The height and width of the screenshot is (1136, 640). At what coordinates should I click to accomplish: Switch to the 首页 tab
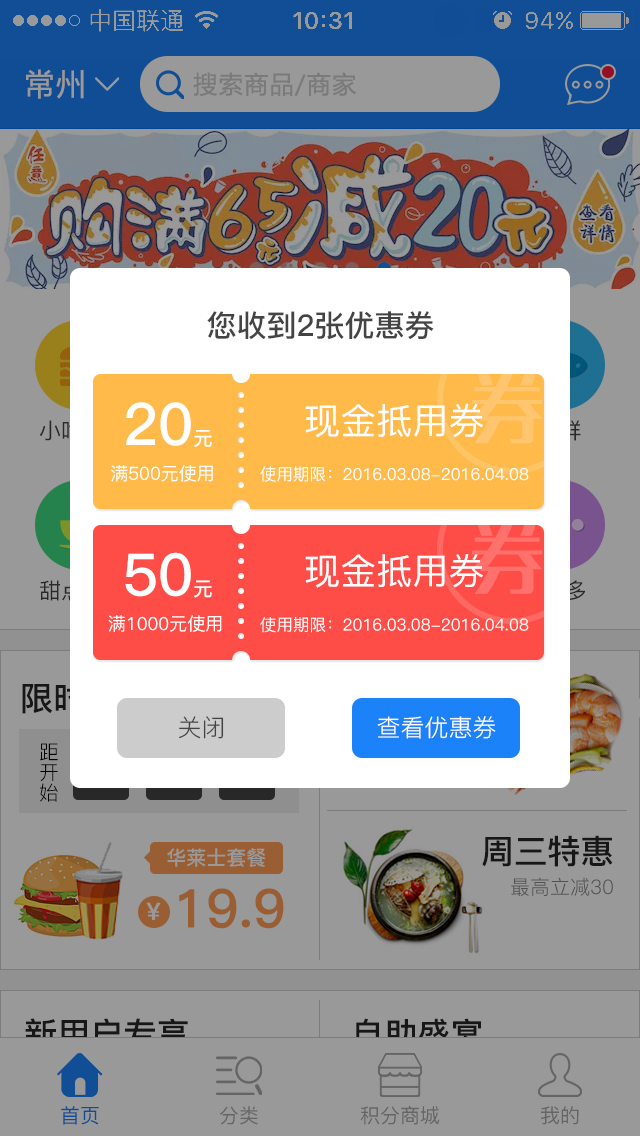pos(80,1088)
